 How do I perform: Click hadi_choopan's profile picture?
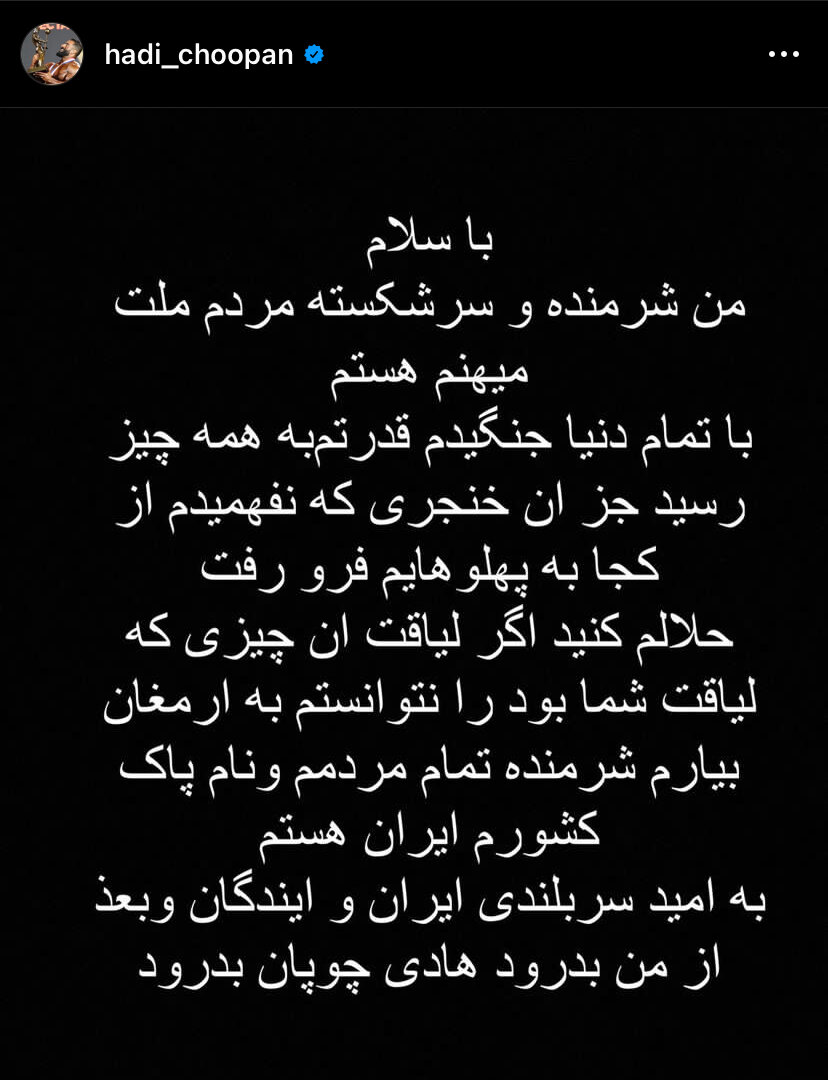[x=52, y=54]
